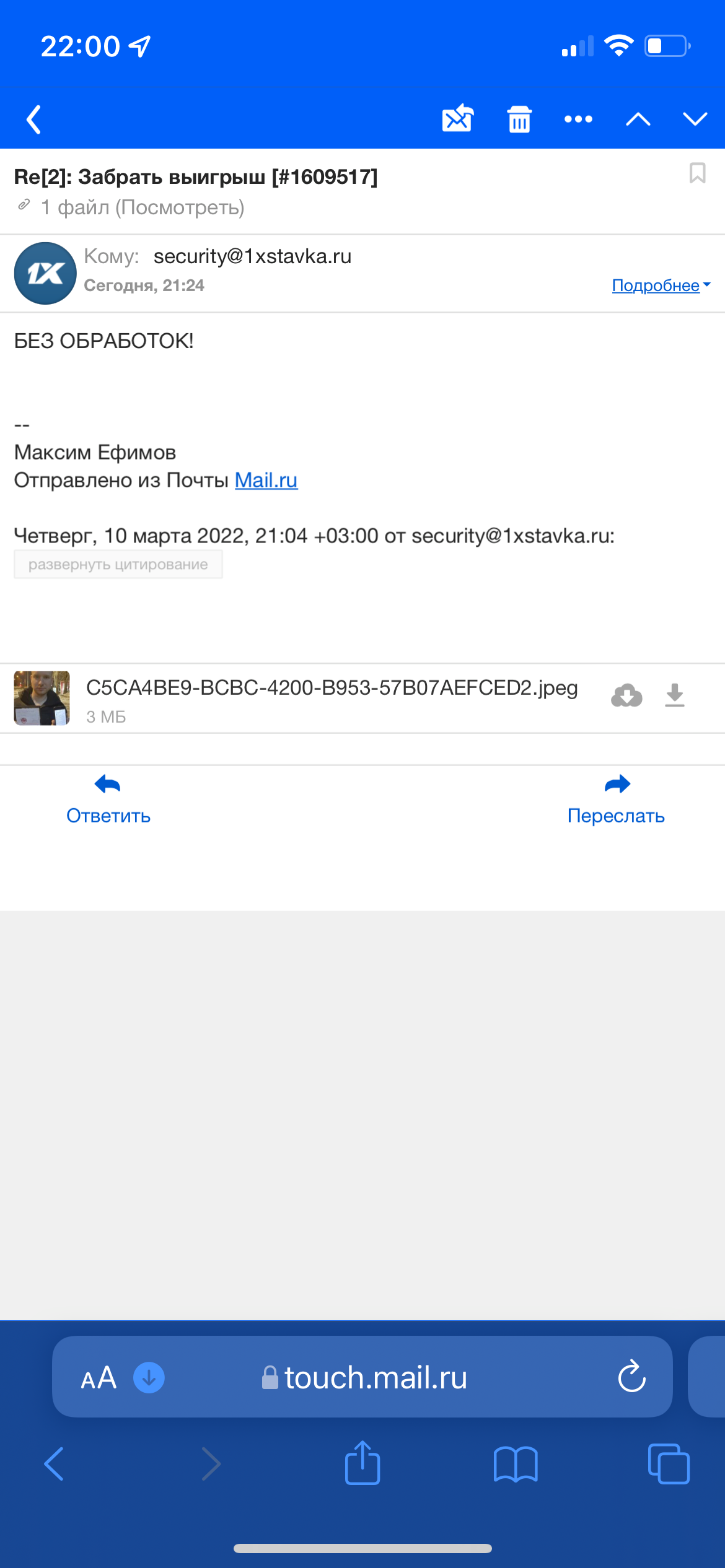Viewport: 725px width, 1568px height.
Task: Reply with Ответить button
Action: tap(108, 799)
